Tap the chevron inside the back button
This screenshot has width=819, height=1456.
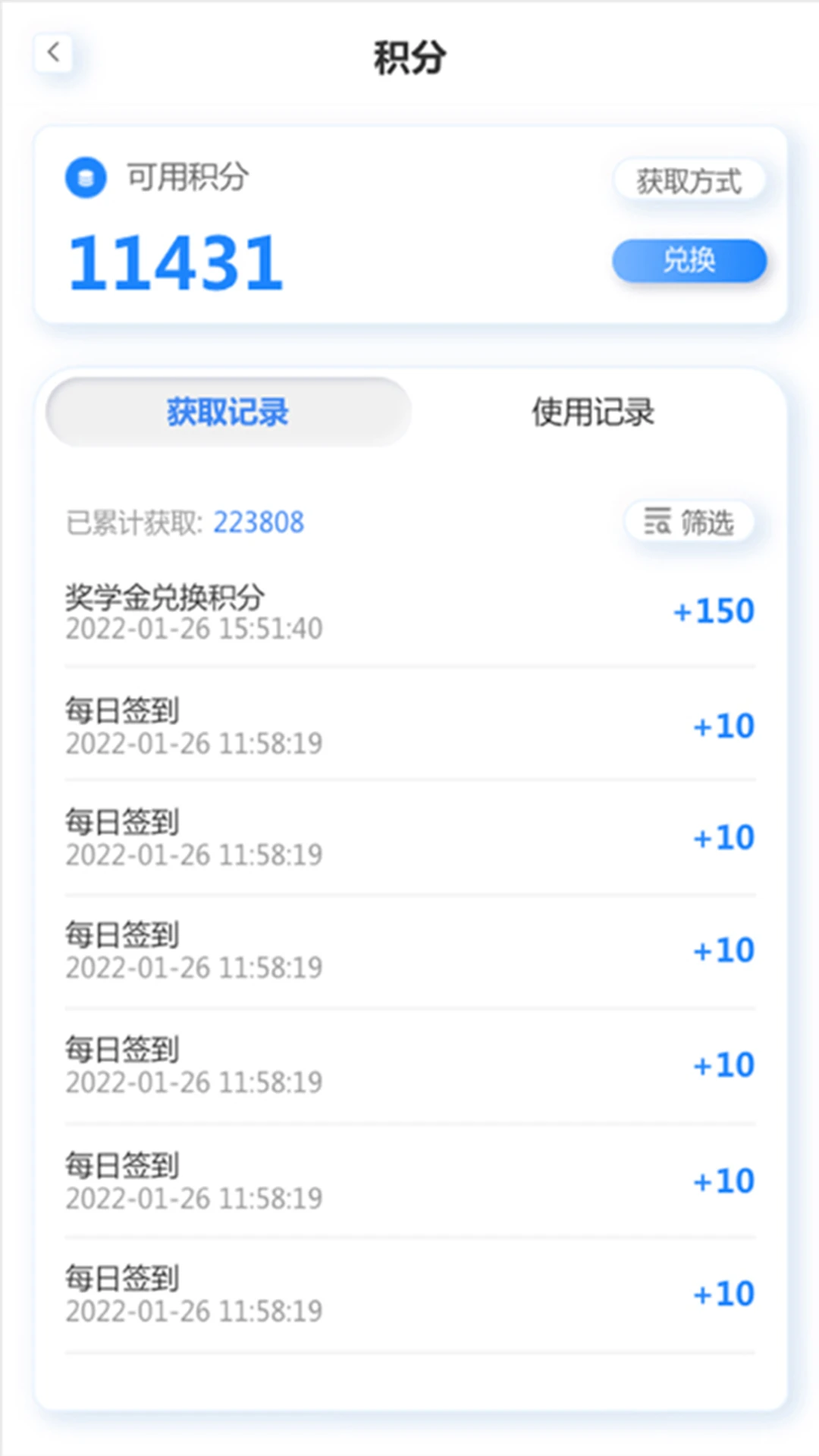[x=52, y=53]
